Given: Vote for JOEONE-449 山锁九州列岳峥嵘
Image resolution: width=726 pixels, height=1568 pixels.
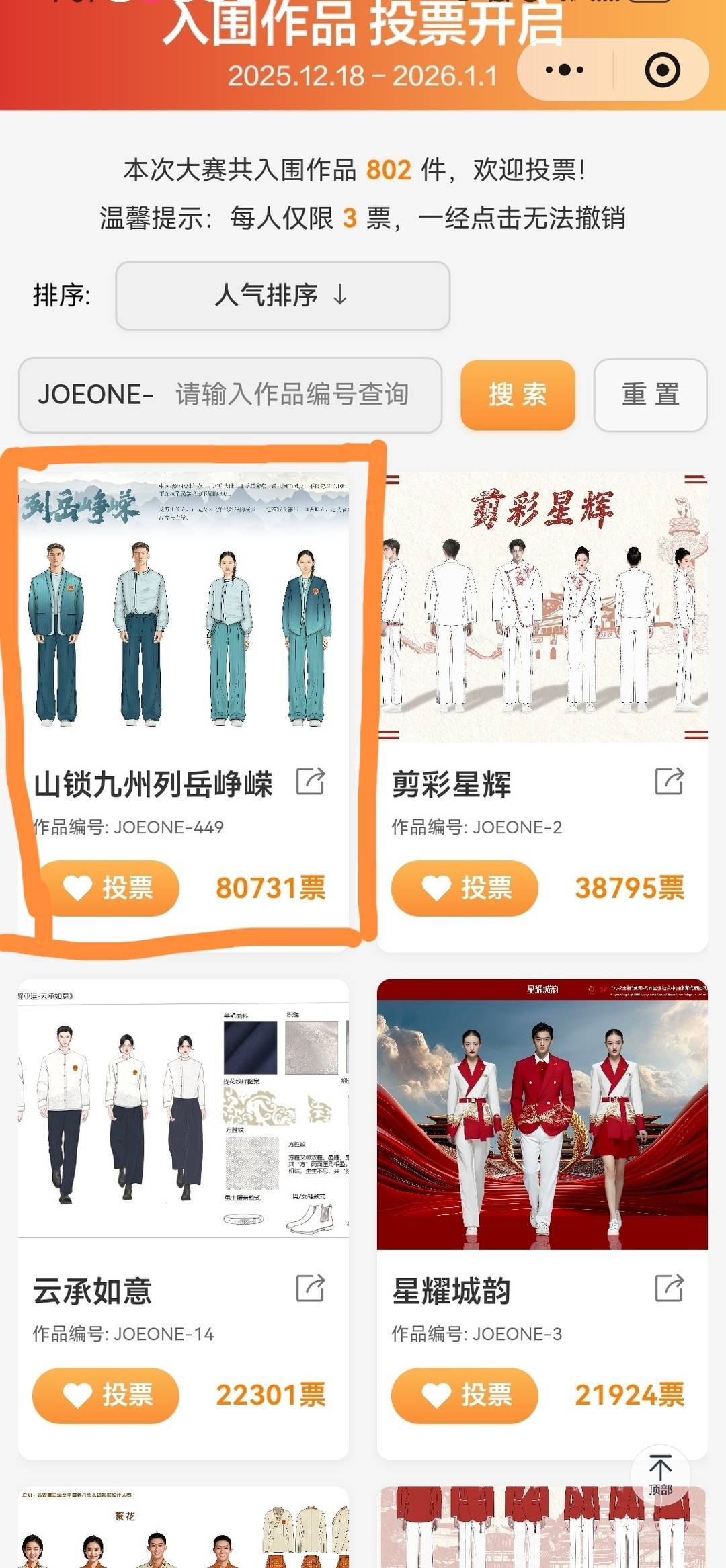Looking at the screenshot, I should 106,888.
